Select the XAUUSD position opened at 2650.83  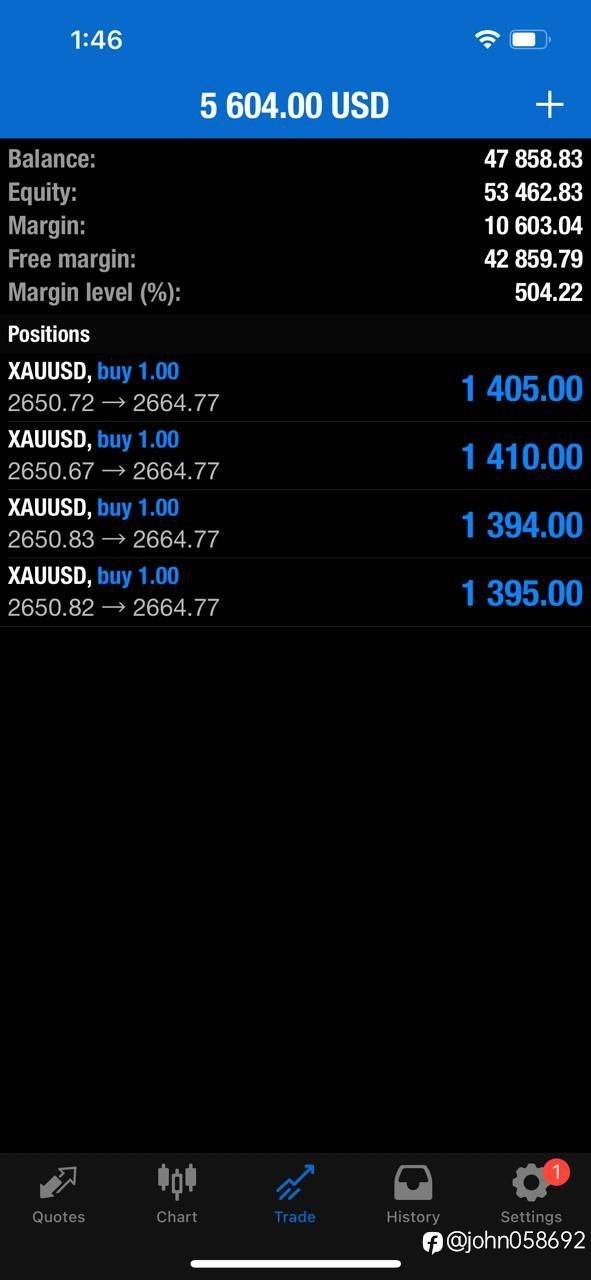[x=295, y=524]
